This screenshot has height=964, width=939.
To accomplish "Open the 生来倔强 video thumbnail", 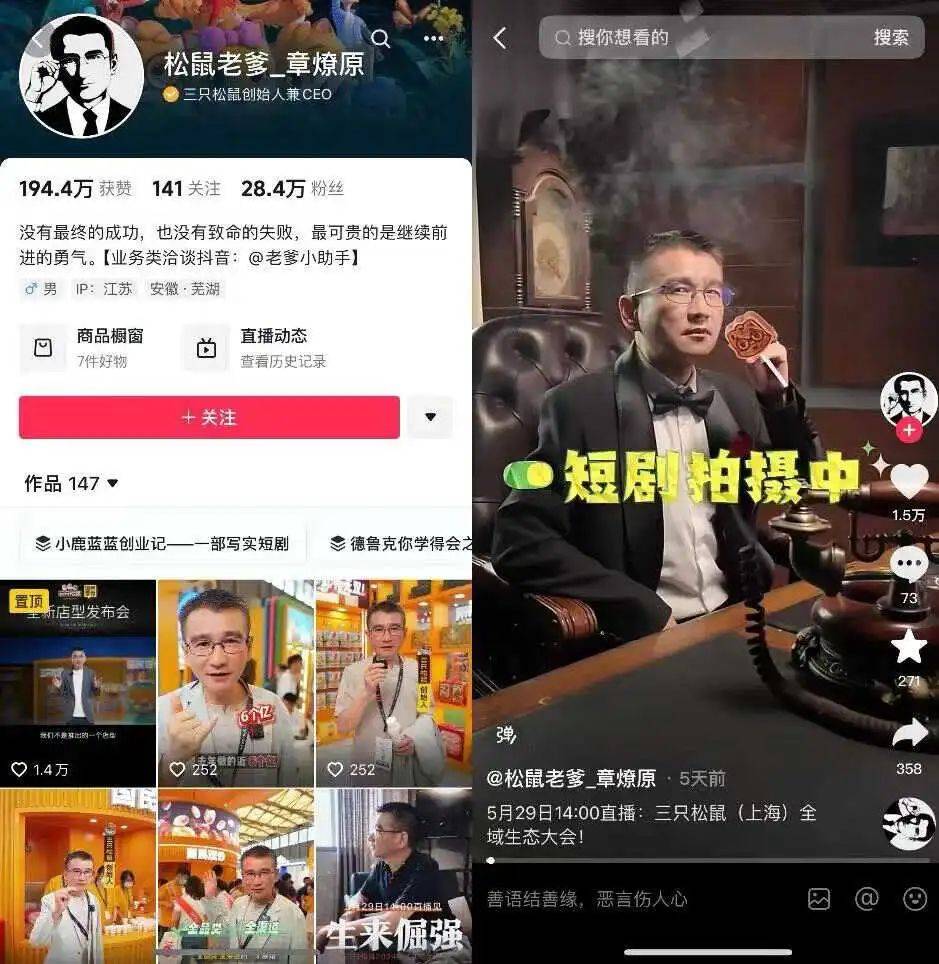I will tap(393, 875).
